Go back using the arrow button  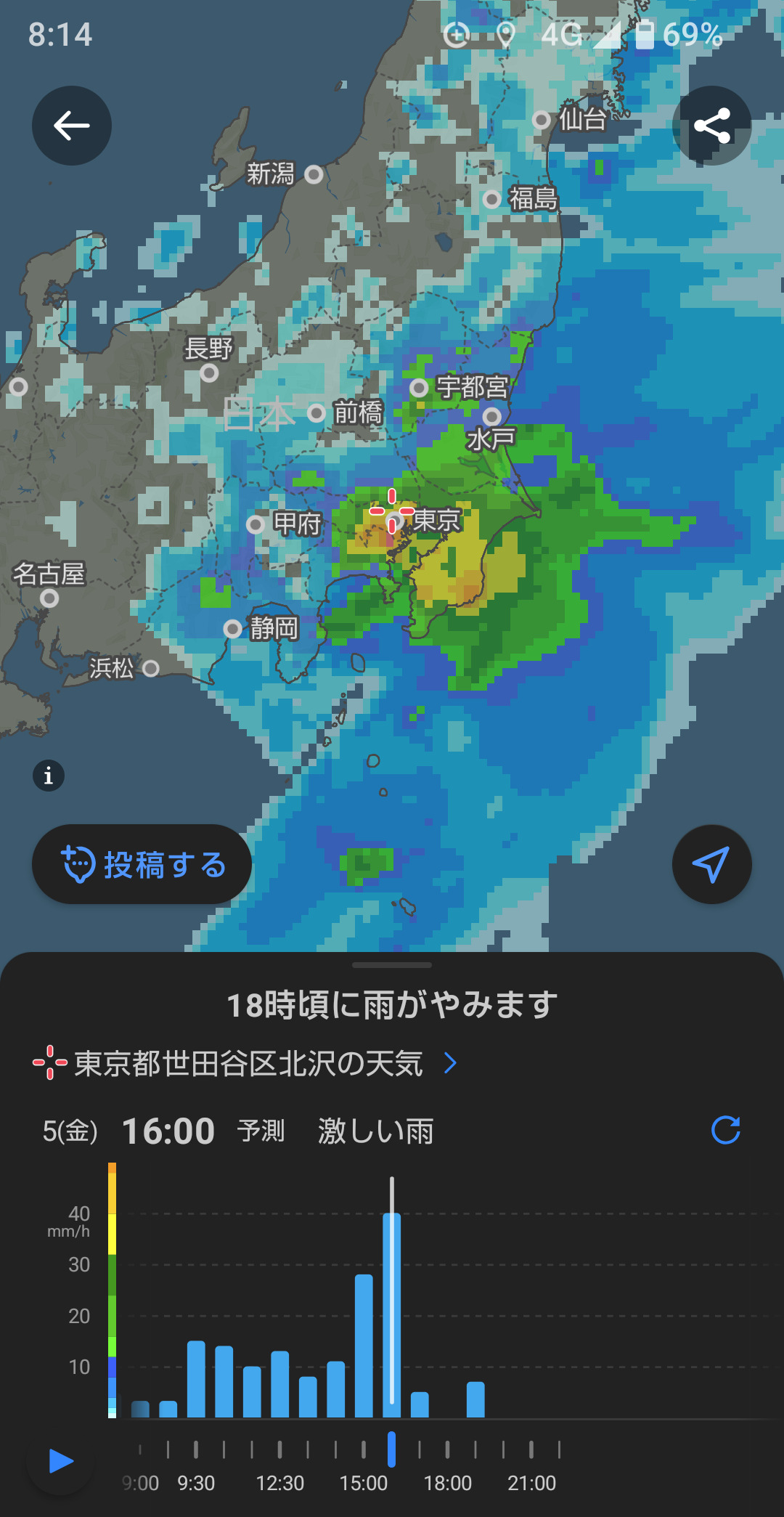pos(71,126)
